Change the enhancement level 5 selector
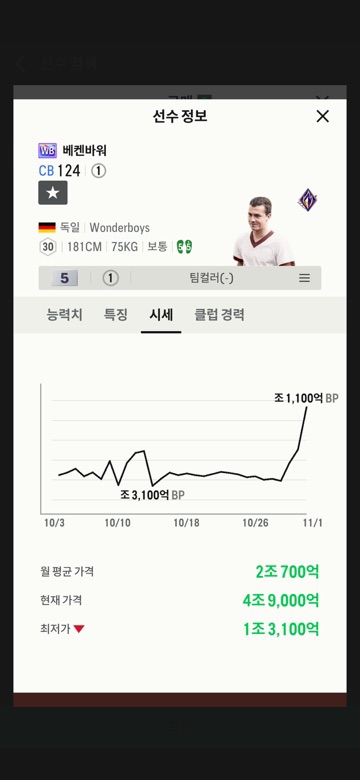Screen dimensions: 360x780 coord(65,279)
